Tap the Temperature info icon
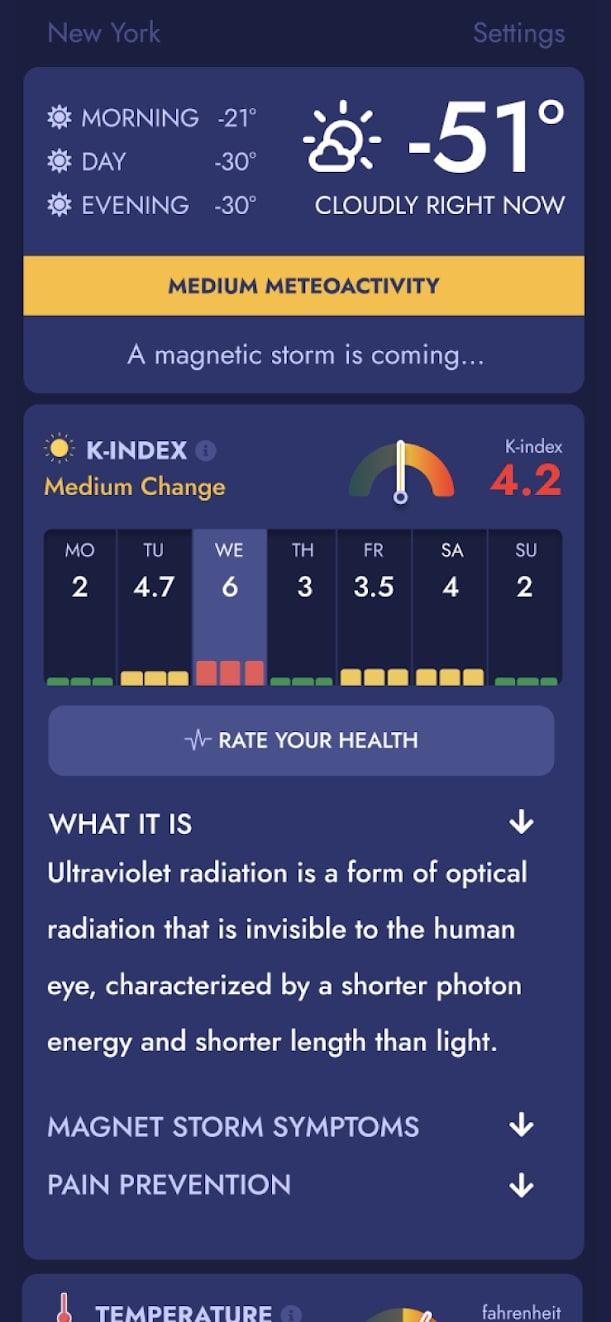 coord(291,1313)
